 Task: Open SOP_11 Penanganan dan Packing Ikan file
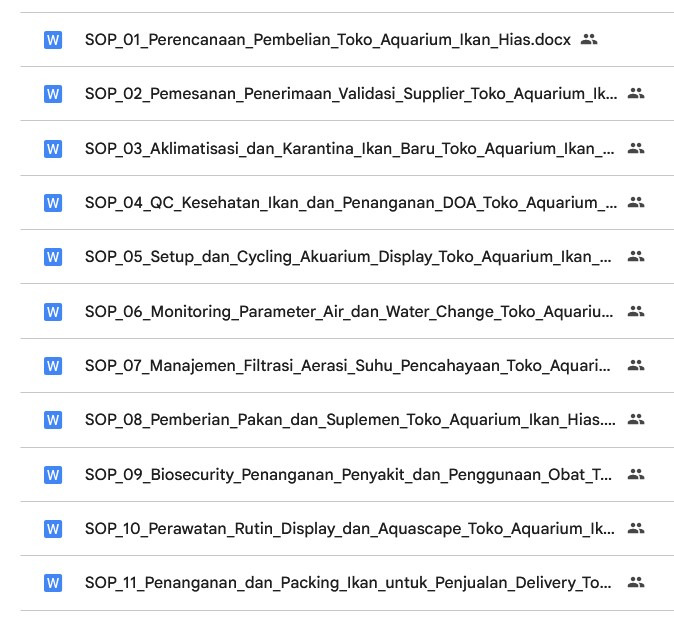point(350,582)
